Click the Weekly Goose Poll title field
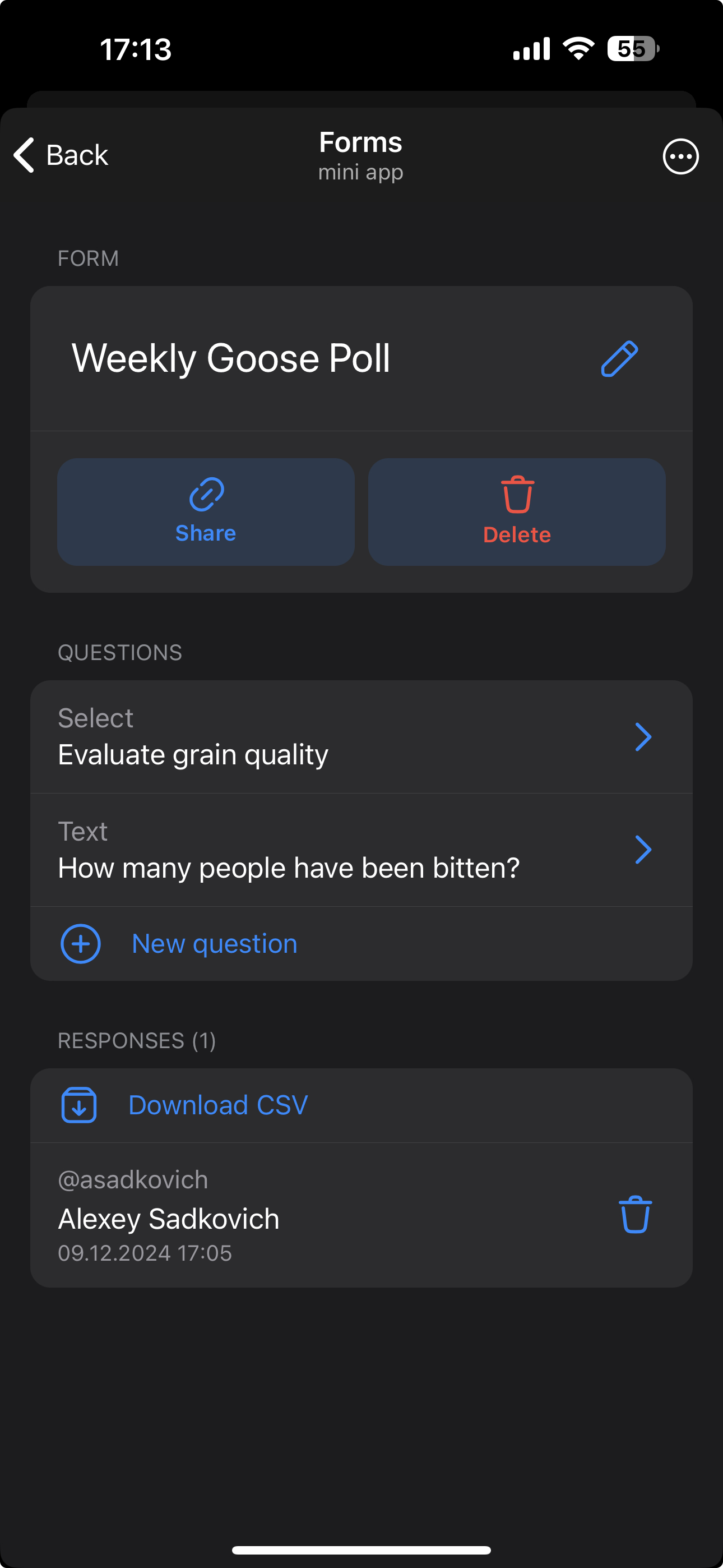The width and height of the screenshot is (723, 1568). 231,358
